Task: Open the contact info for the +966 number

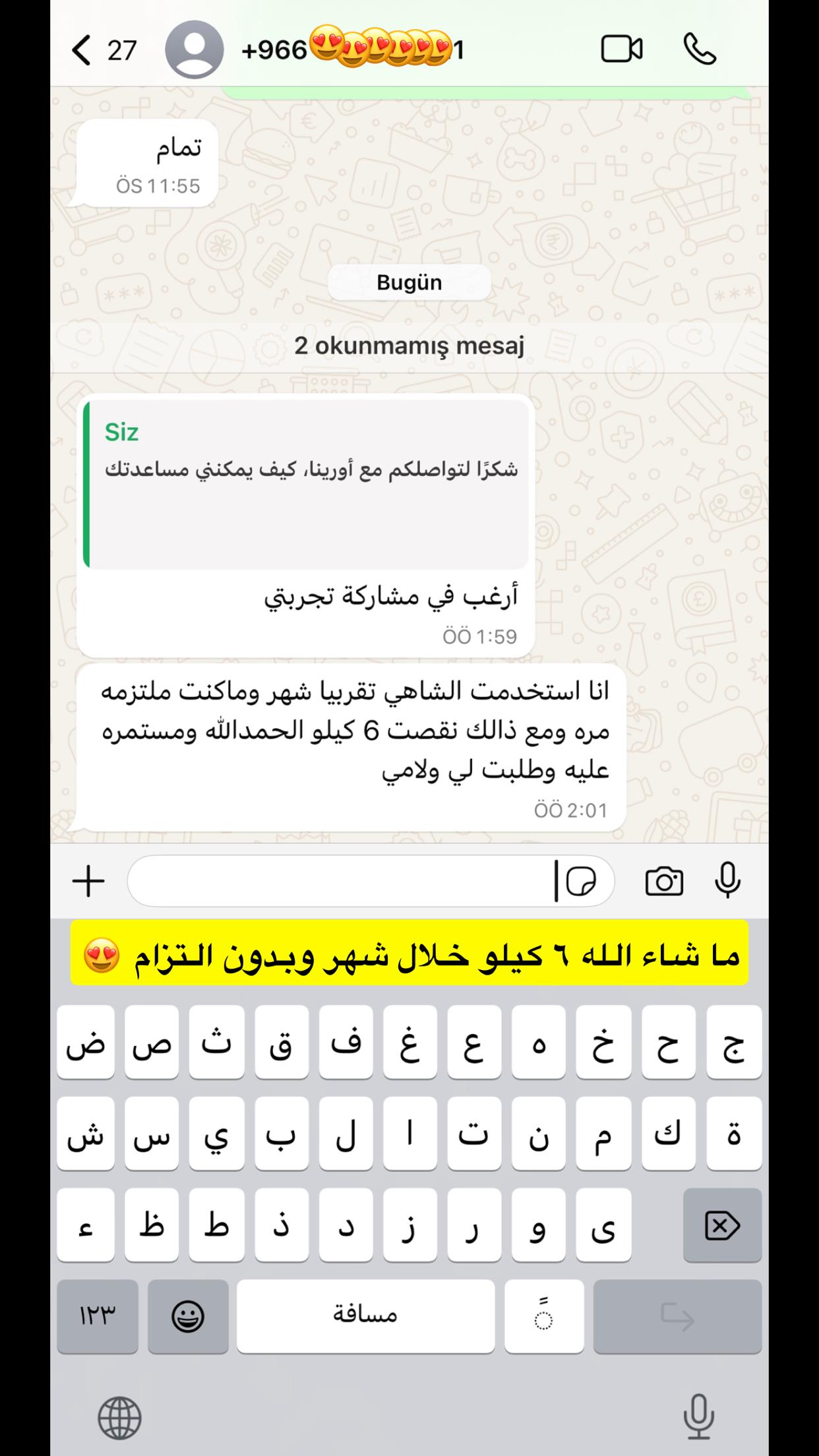Action: point(353,49)
